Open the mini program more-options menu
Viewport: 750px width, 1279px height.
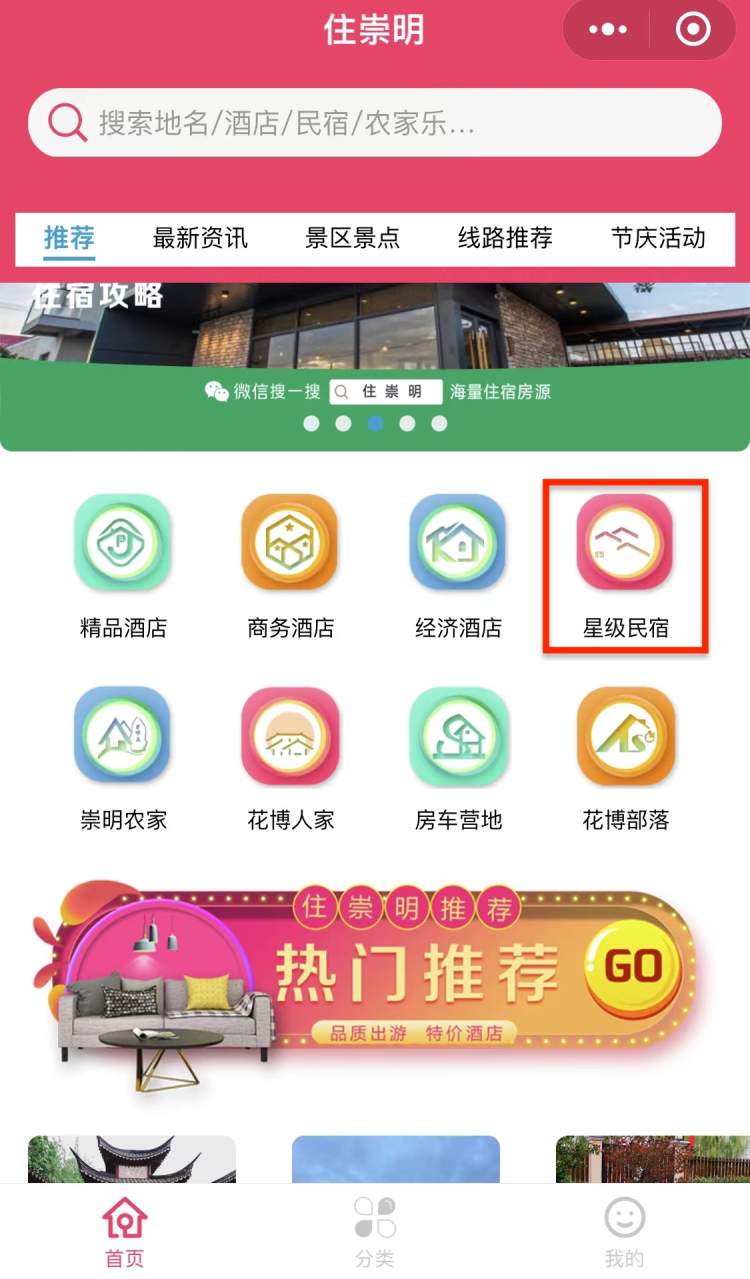tap(608, 30)
